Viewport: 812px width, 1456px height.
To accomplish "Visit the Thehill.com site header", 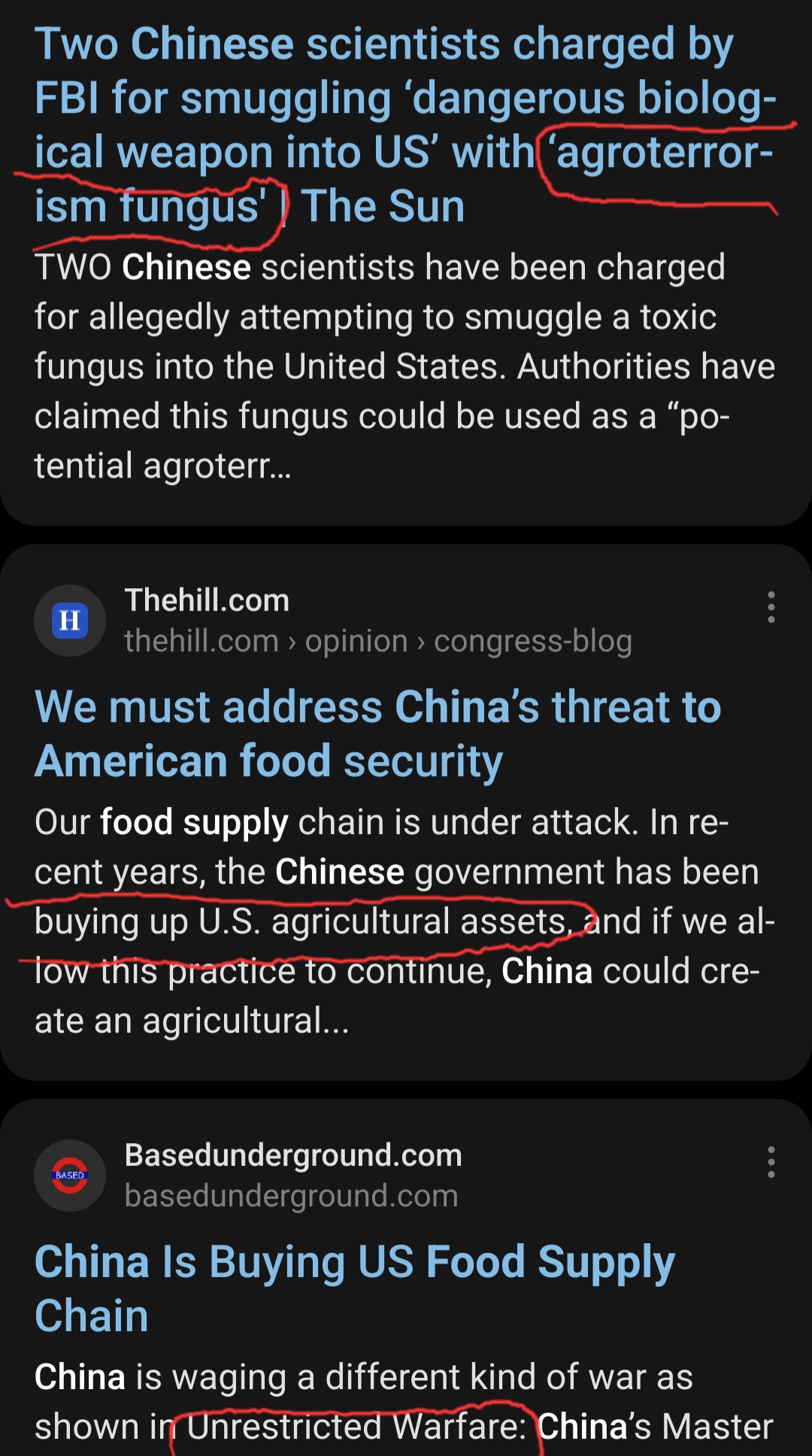I will (333, 620).
